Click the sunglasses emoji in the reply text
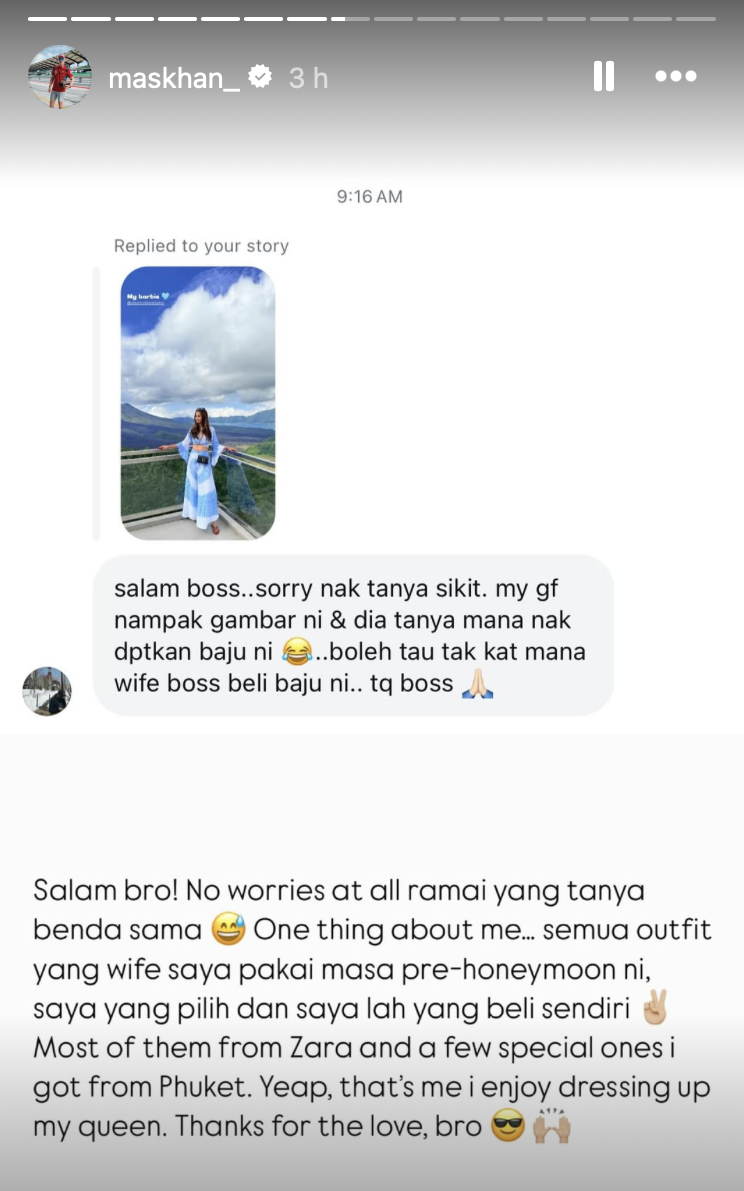The height and width of the screenshot is (1191, 744). pos(508,1125)
